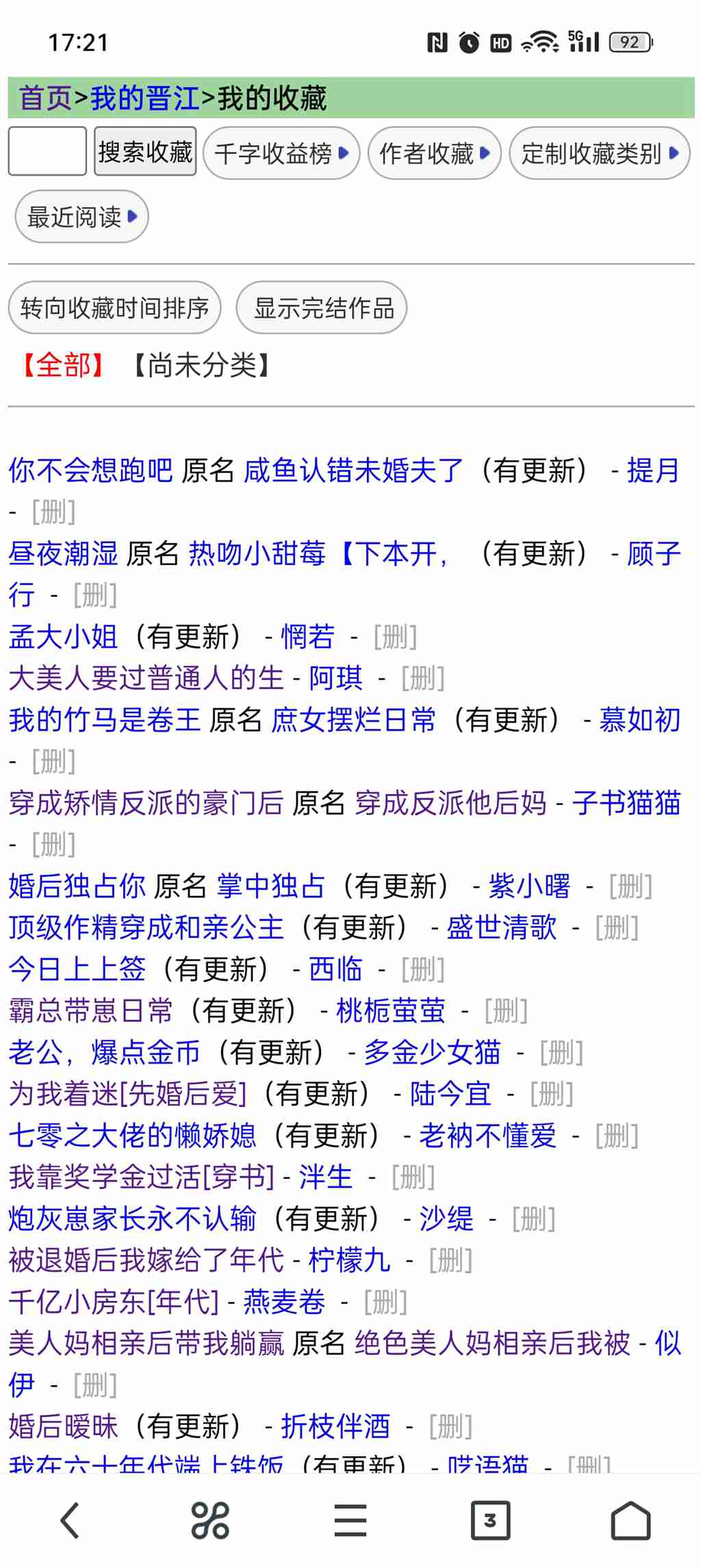Focus the collection search text box
The image size is (701, 1568).
(x=47, y=151)
